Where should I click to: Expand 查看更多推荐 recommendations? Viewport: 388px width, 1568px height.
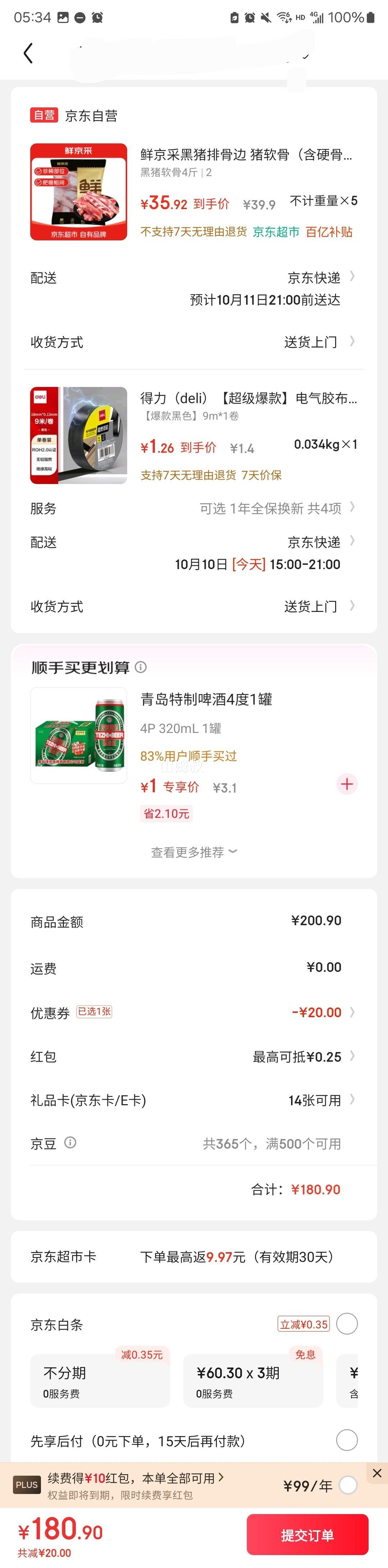point(193,852)
